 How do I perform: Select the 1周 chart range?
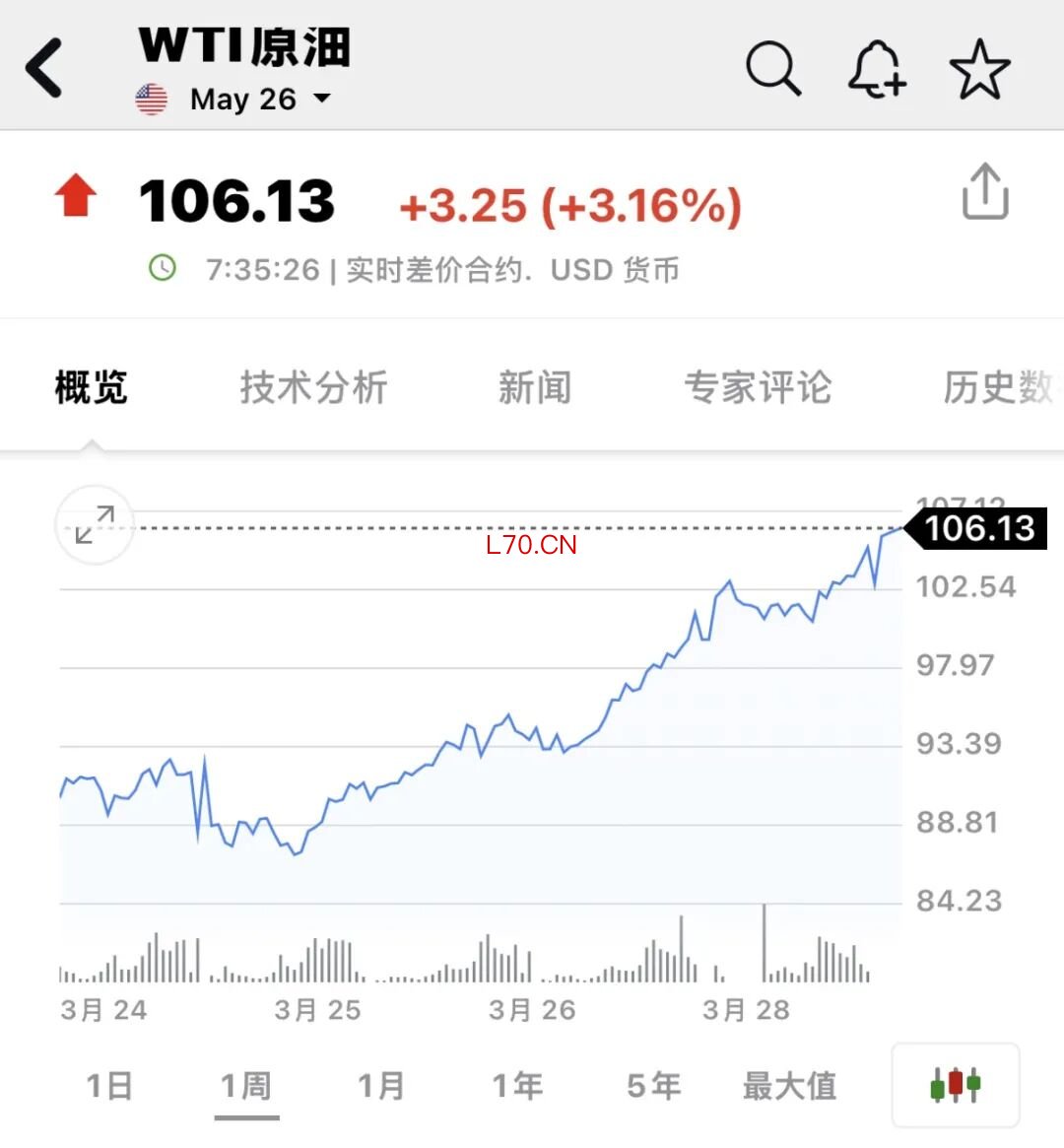point(246,1086)
